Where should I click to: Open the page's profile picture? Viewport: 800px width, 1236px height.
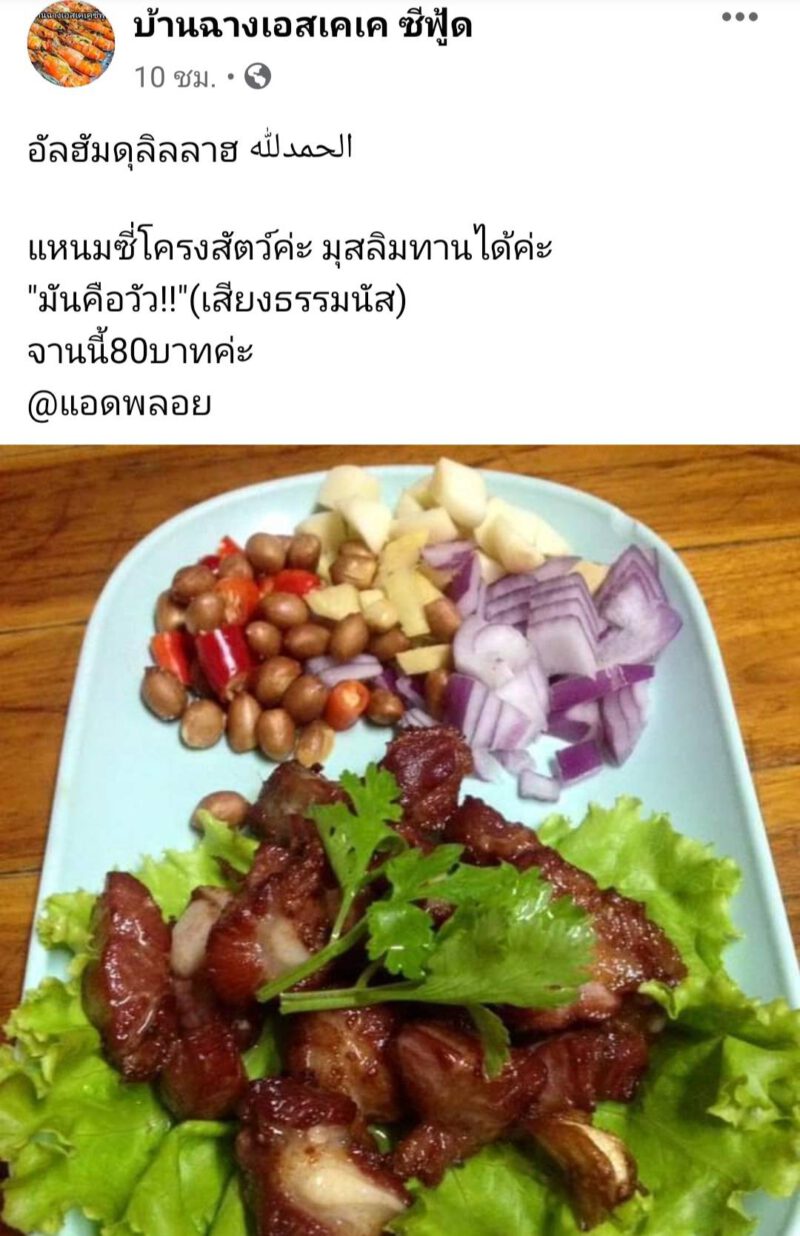(x=70, y=43)
